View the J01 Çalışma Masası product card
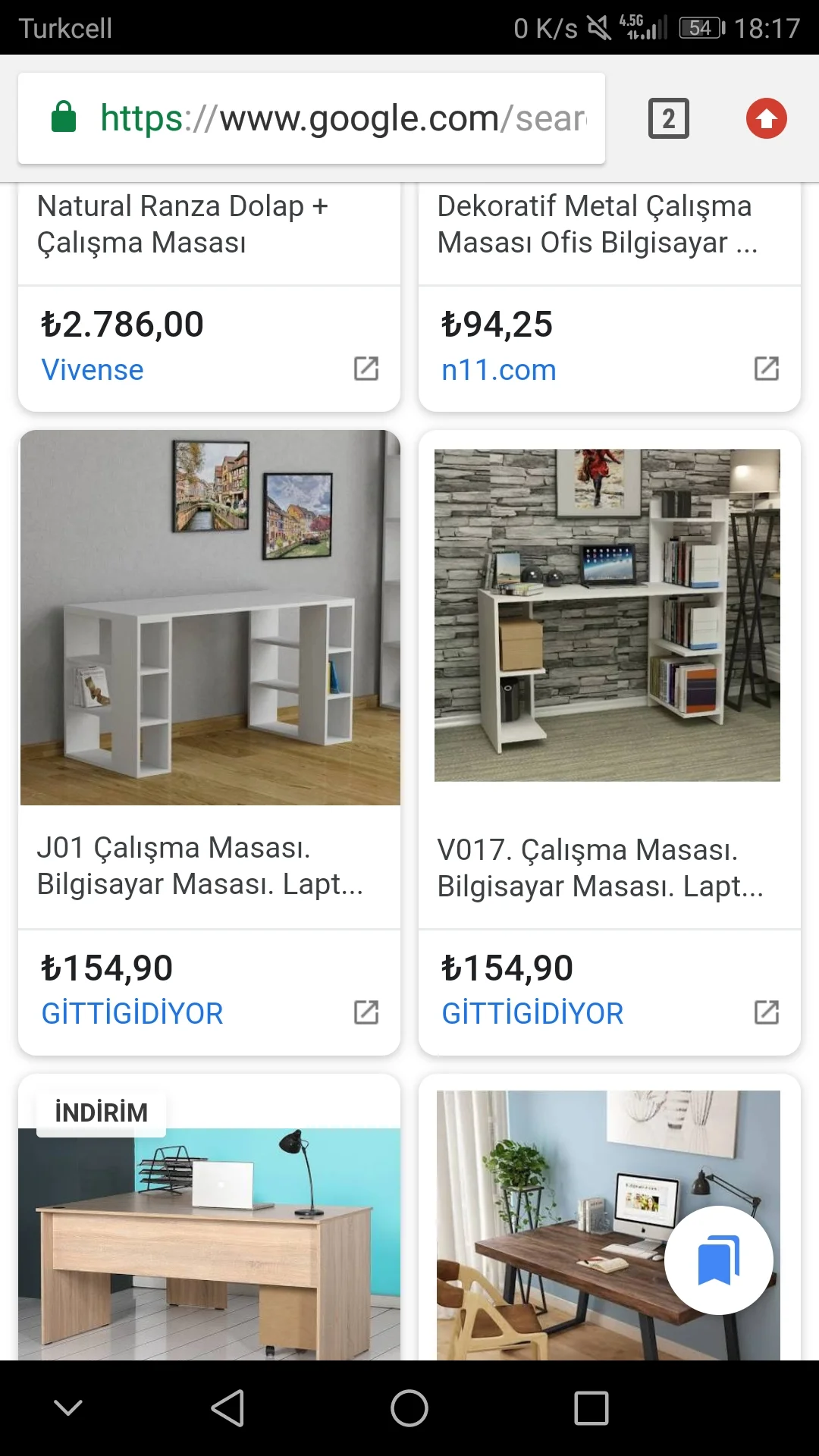The width and height of the screenshot is (819, 1456). click(x=210, y=618)
